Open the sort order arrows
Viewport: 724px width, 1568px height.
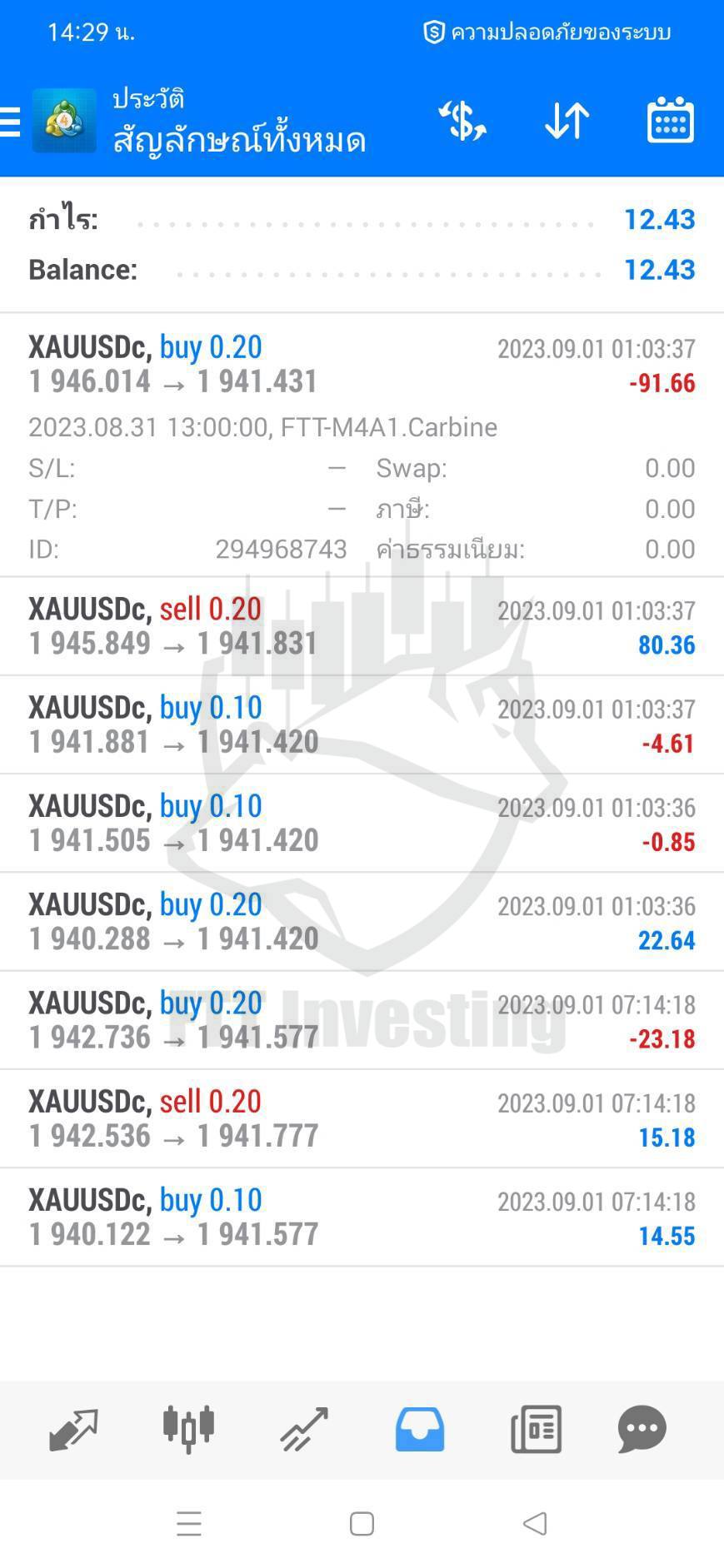pos(567,122)
